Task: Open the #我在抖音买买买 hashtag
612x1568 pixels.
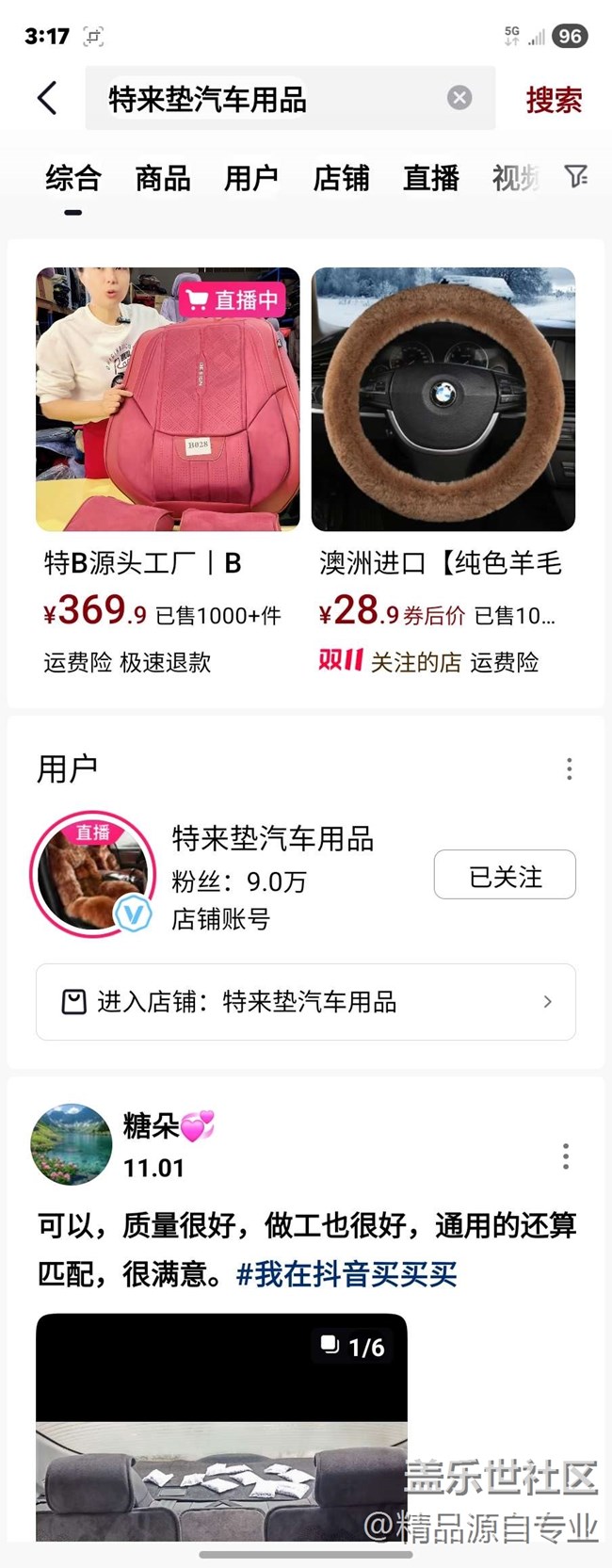Action: point(346,1275)
